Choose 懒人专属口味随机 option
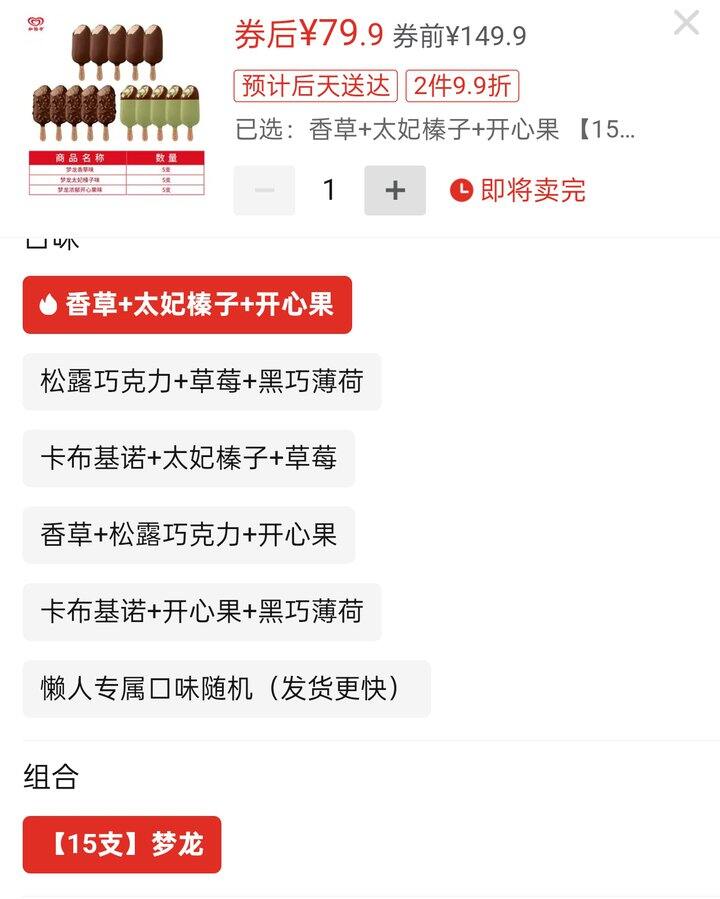The image size is (720, 899). (220, 689)
